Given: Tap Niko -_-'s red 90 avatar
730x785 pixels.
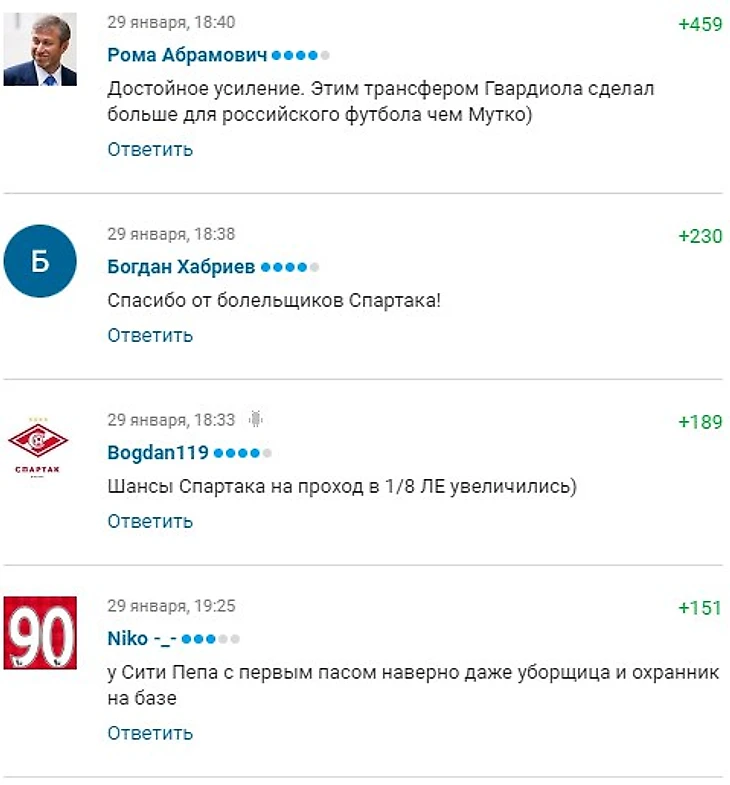Looking at the screenshot, I should pyautogui.click(x=40, y=633).
